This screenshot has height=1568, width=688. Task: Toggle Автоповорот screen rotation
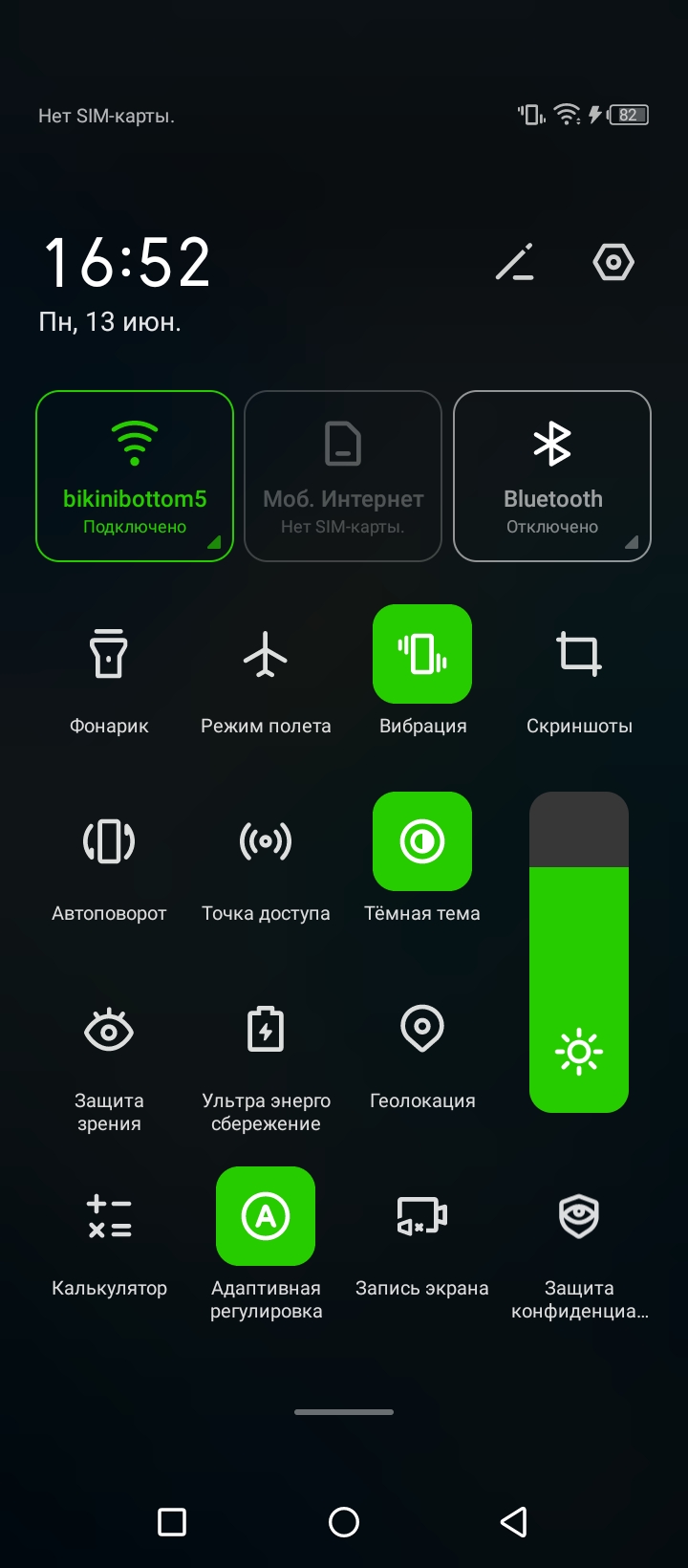pos(109,842)
